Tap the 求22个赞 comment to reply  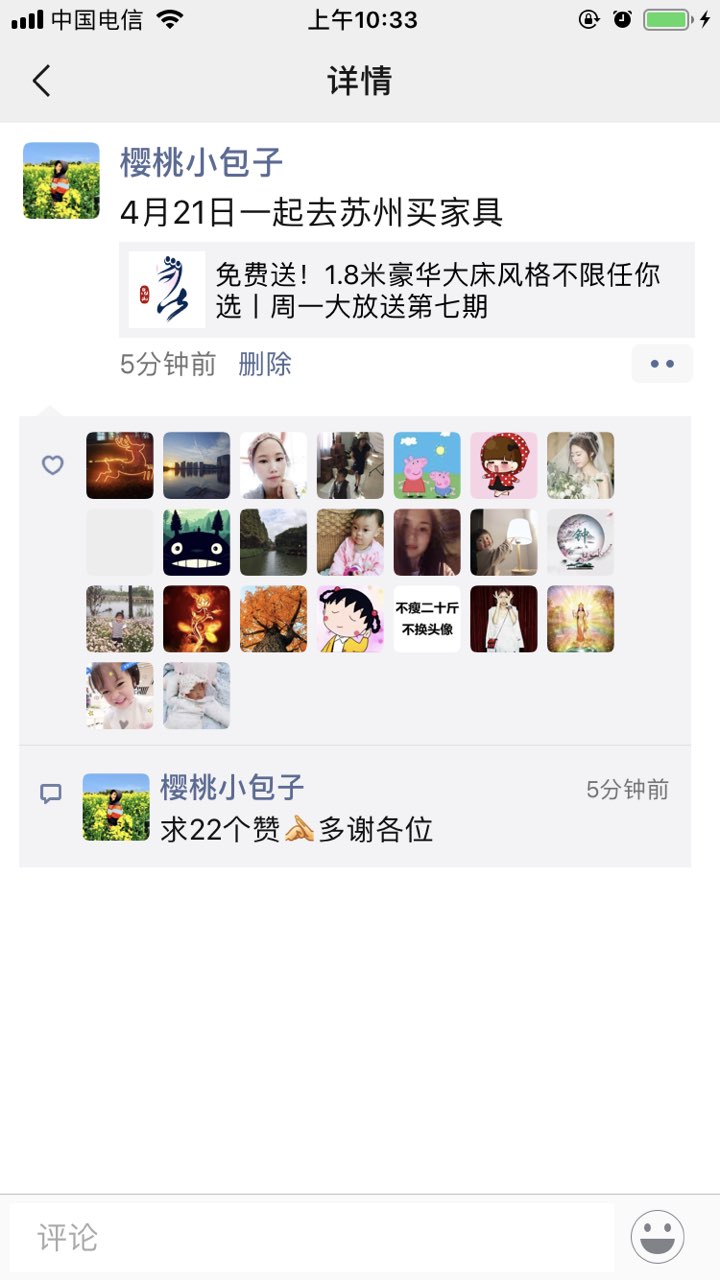tap(297, 830)
